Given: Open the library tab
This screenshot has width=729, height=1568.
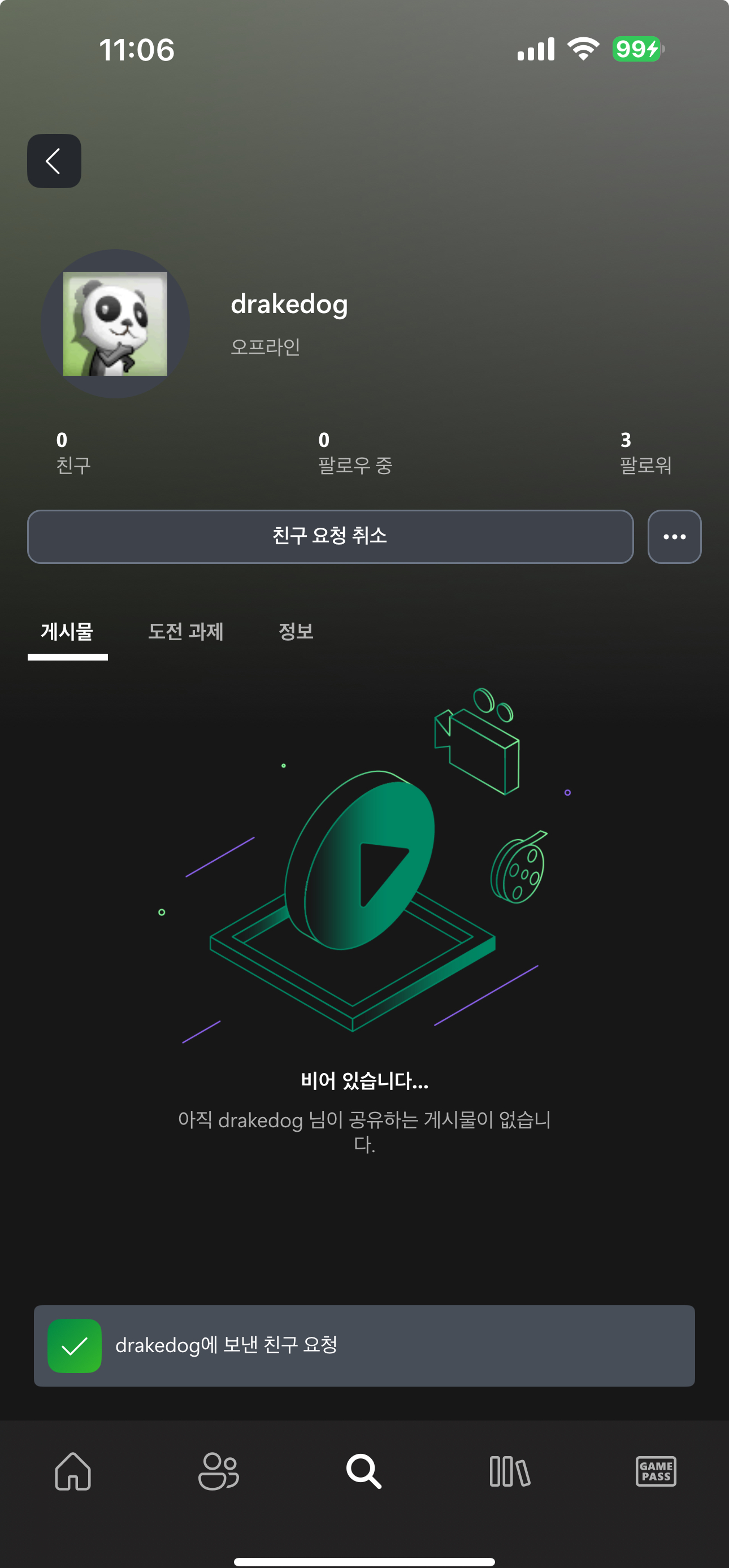Looking at the screenshot, I should click(510, 1471).
